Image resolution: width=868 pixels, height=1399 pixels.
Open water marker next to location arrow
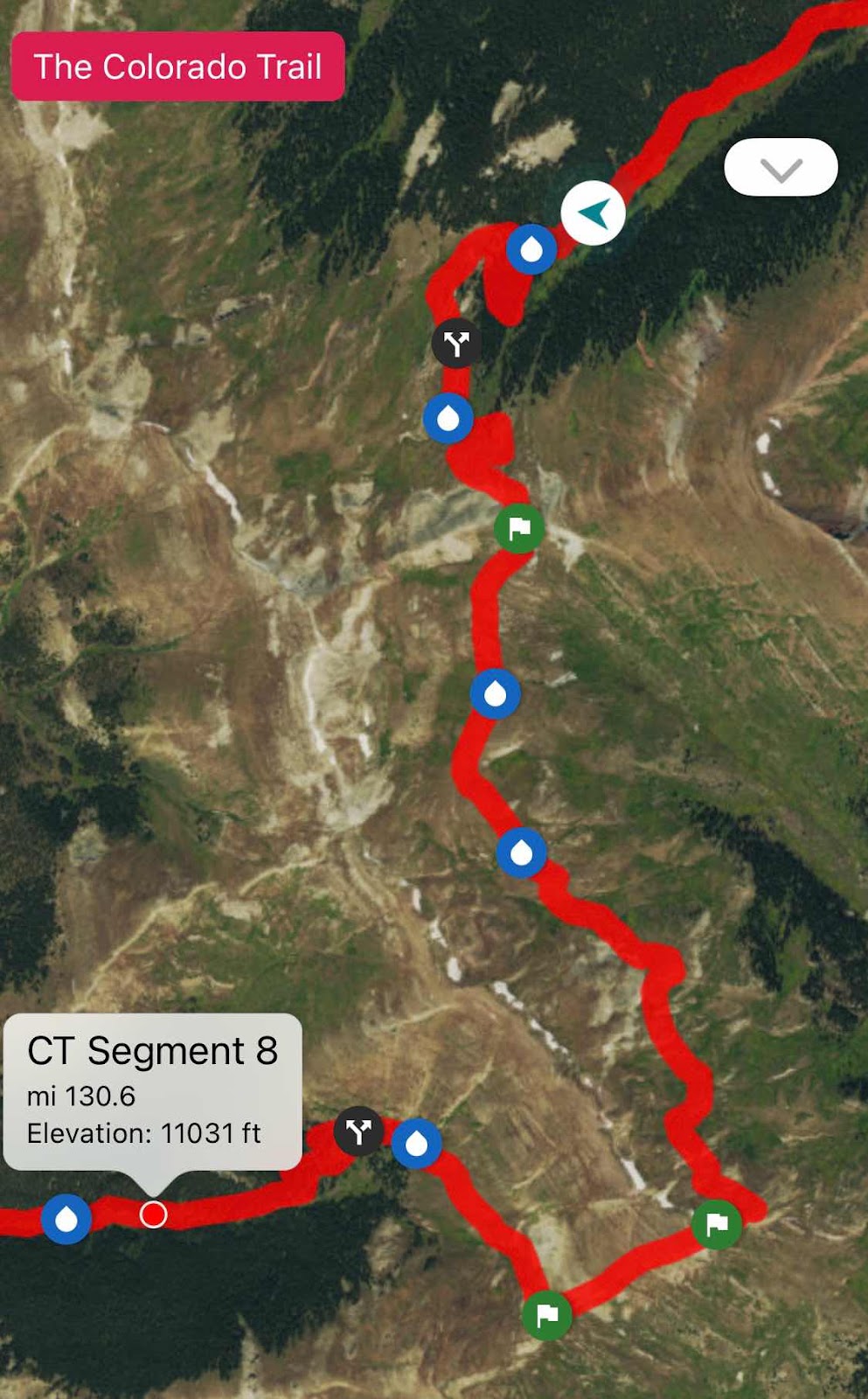531,249
